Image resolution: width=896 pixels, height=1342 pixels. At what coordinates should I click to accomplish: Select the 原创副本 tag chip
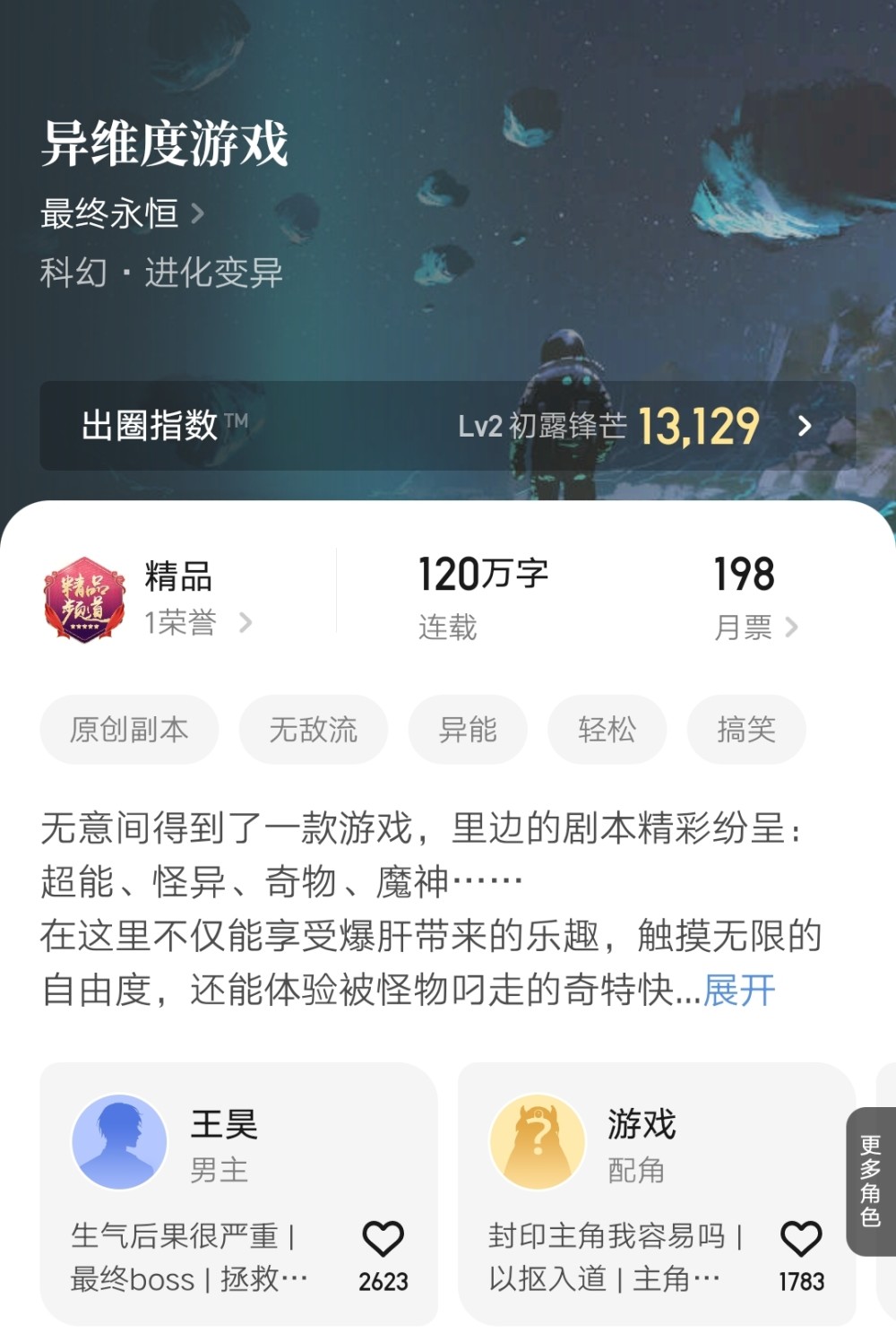pyautogui.click(x=129, y=730)
